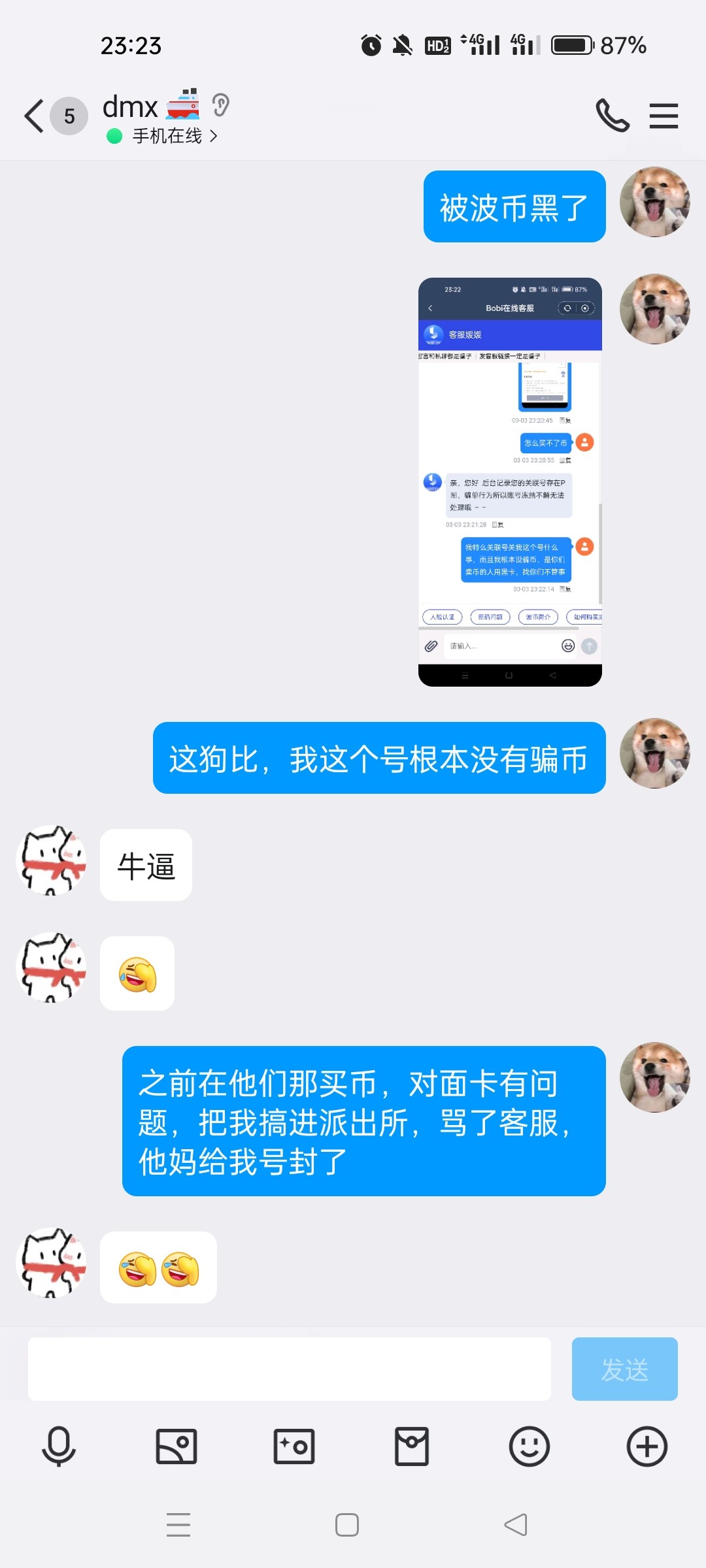
Task: Open the Bobi customer service screenshot
Action: point(510,482)
